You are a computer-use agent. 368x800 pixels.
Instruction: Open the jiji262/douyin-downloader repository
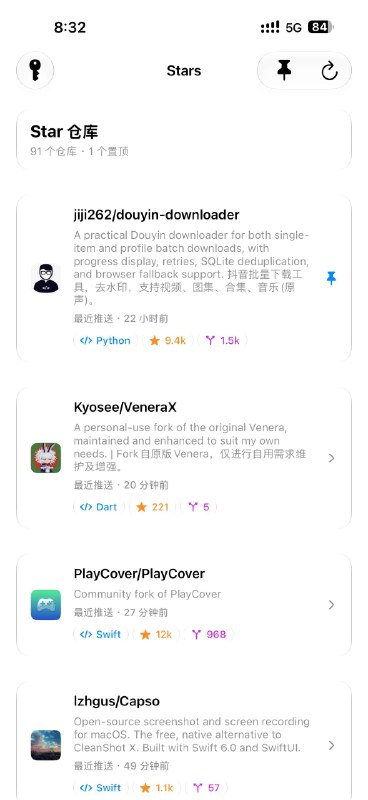pyautogui.click(x=184, y=278)
